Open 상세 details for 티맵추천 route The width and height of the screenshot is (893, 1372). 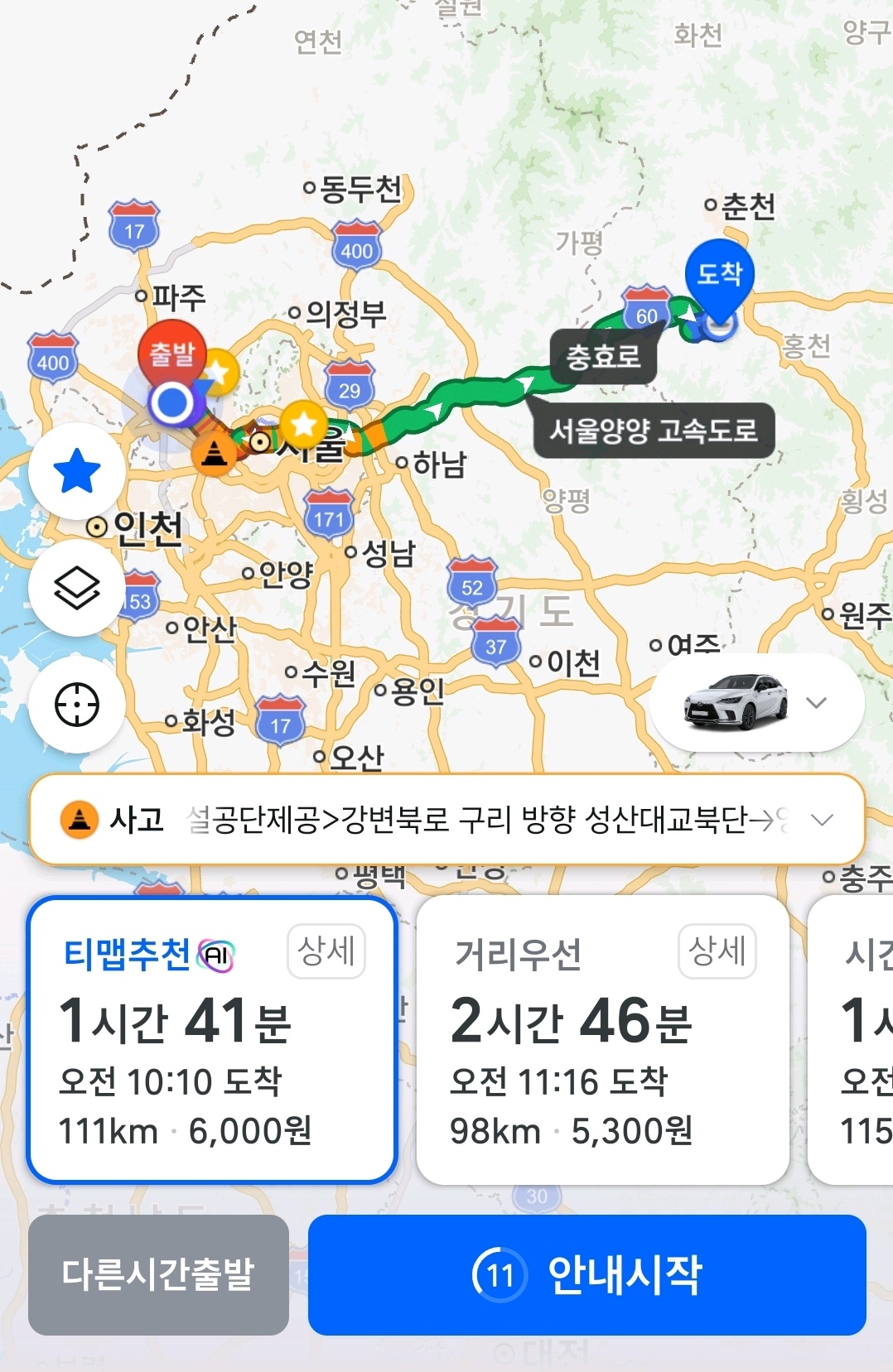[x=326, y=951]
